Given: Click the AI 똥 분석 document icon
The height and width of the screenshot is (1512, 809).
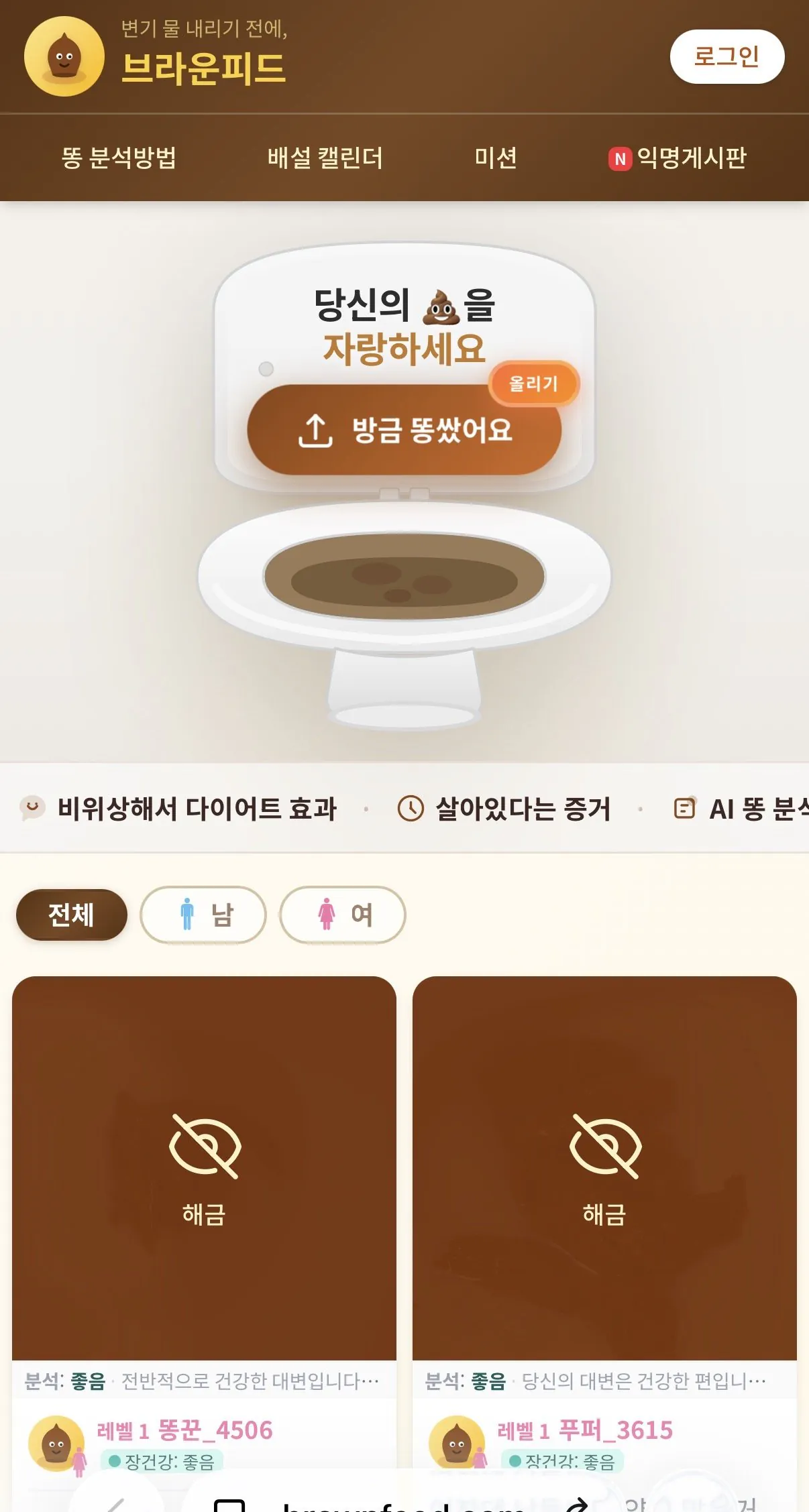Looking at the screenshot, I should [684, 809].
